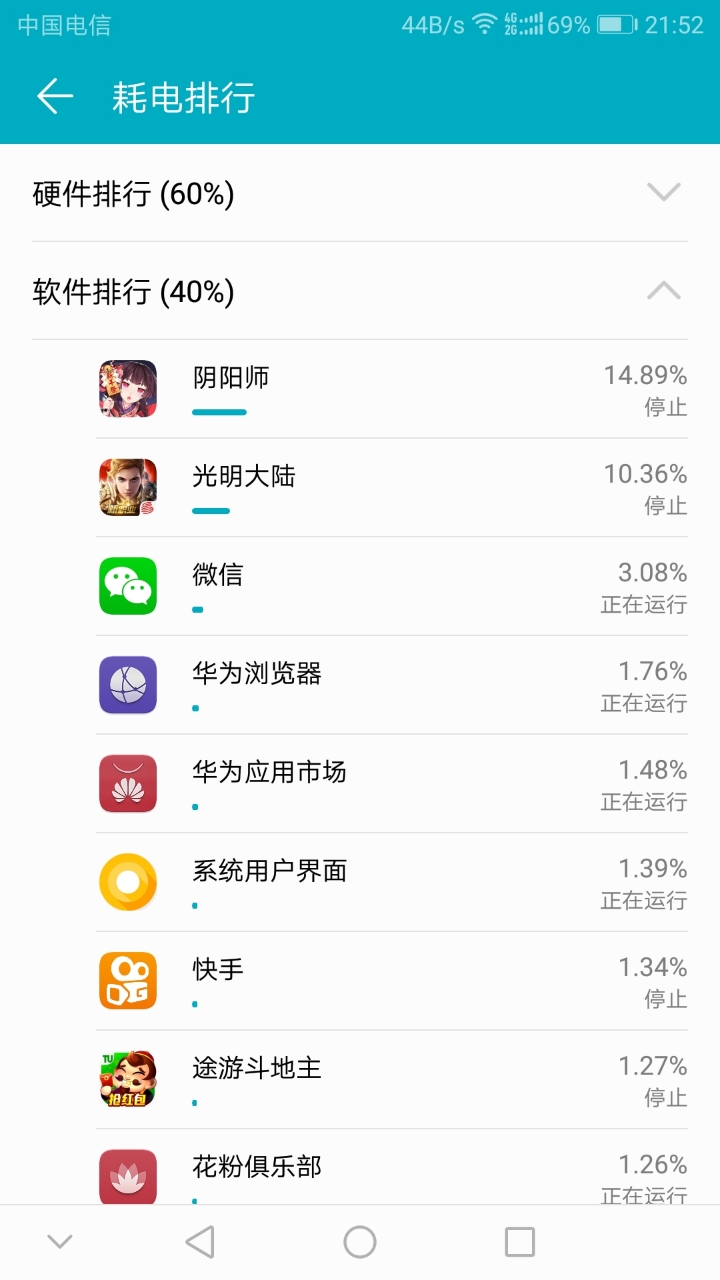Tap the 华为应用市场 app store icon
Viewport: 720px width, 1280px height.
coord(128,783)
